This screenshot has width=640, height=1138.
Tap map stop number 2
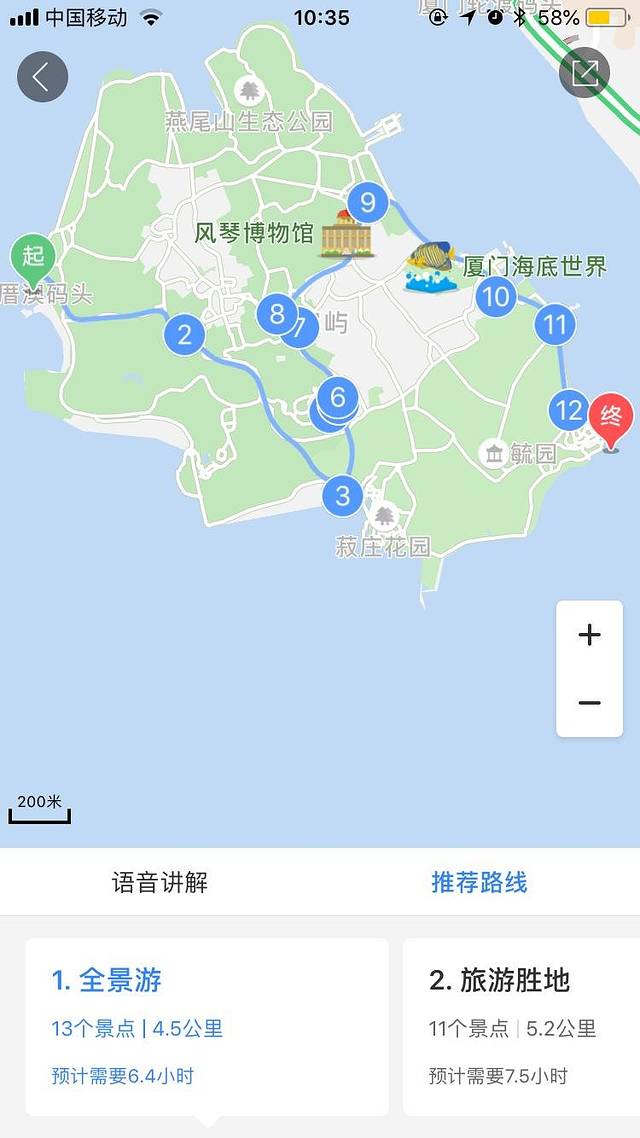184,334
